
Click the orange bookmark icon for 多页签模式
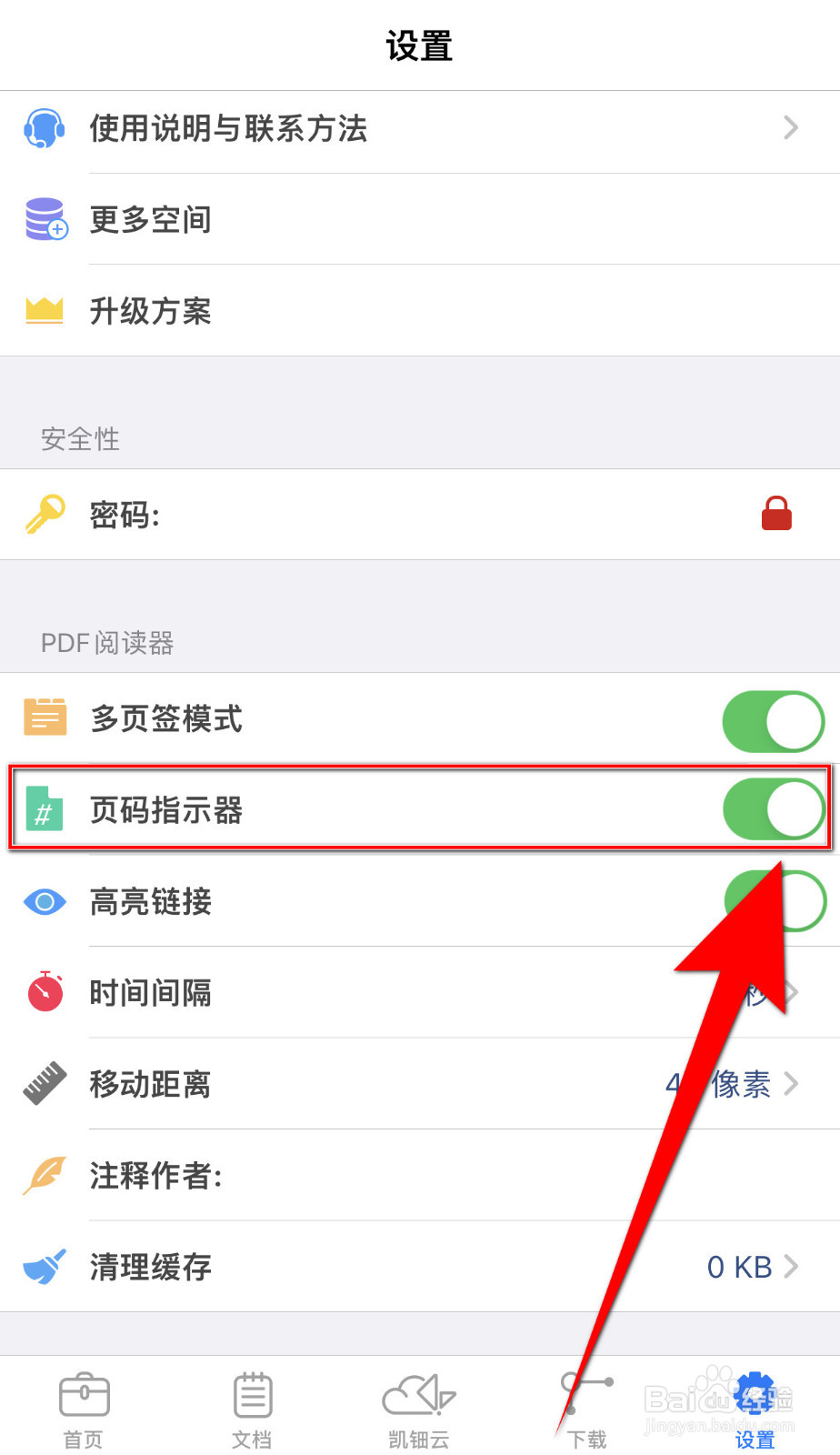pos(45,718)
